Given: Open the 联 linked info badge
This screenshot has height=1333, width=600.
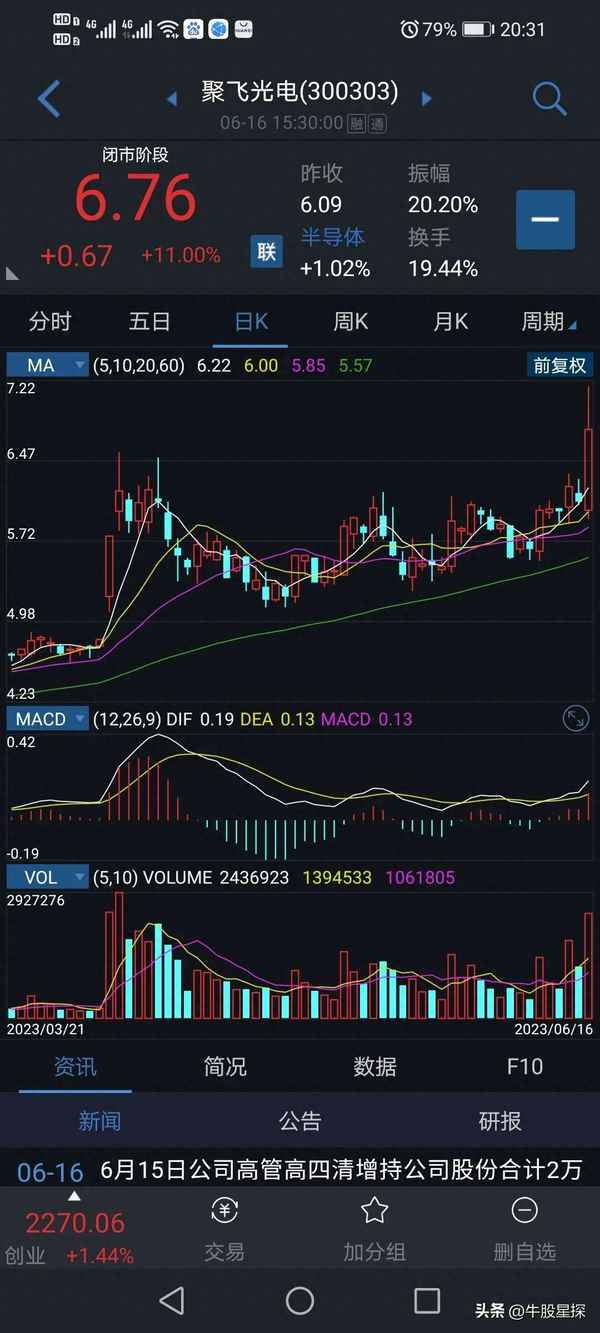Looking at the screenshot, I should pos(266,251).
